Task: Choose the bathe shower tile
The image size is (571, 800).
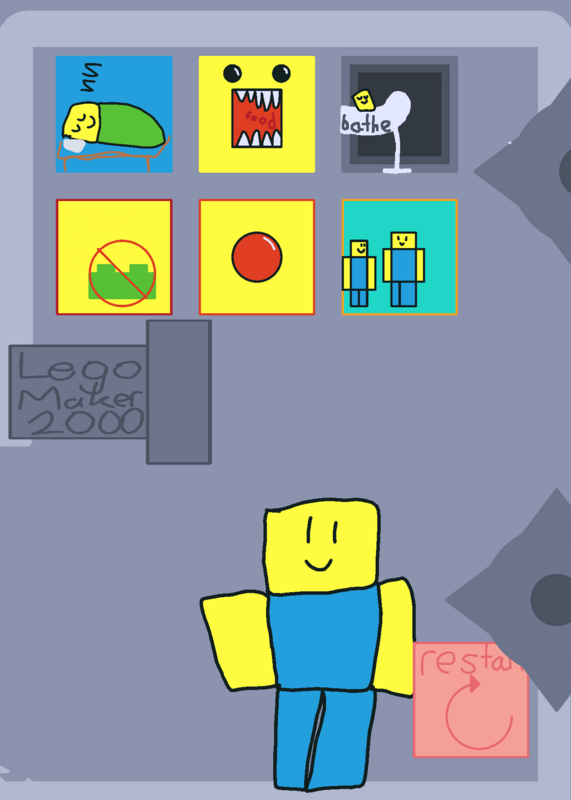Action: coord(400,114)
